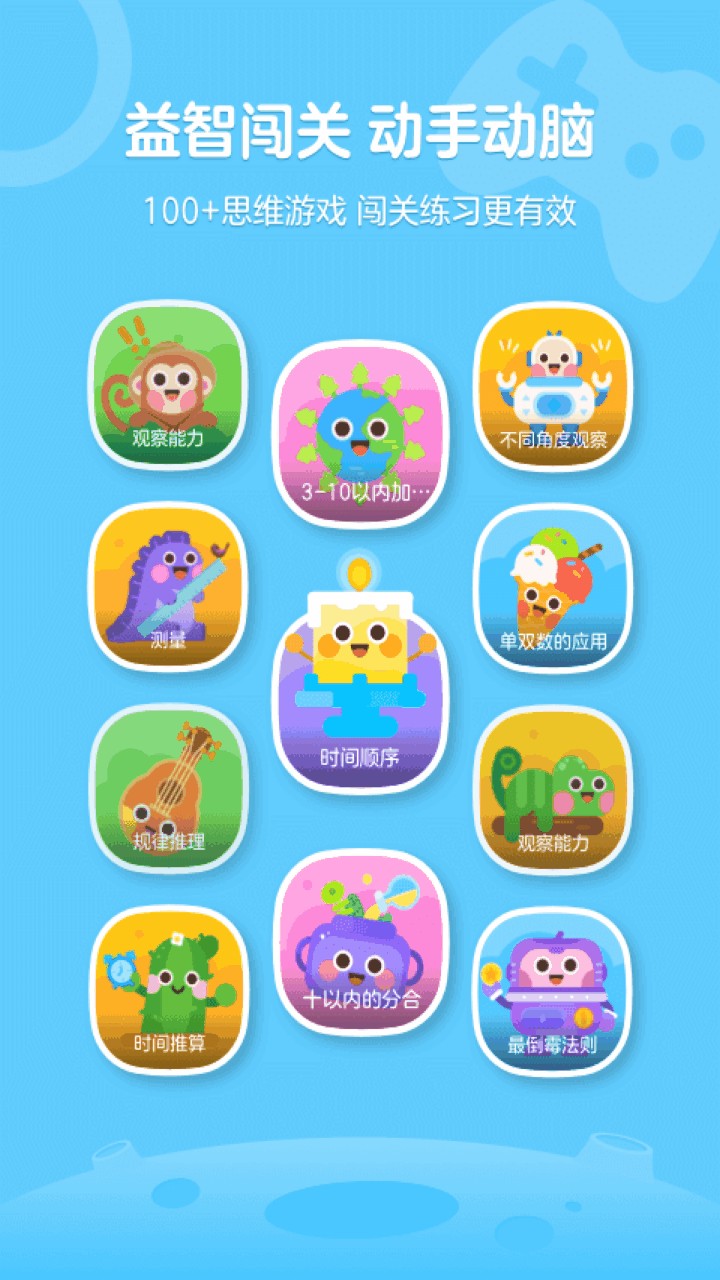Screen dimensions: 720x1280
Task: Click the 100+思维游戏 subtitle text
Action: [360, 212]
